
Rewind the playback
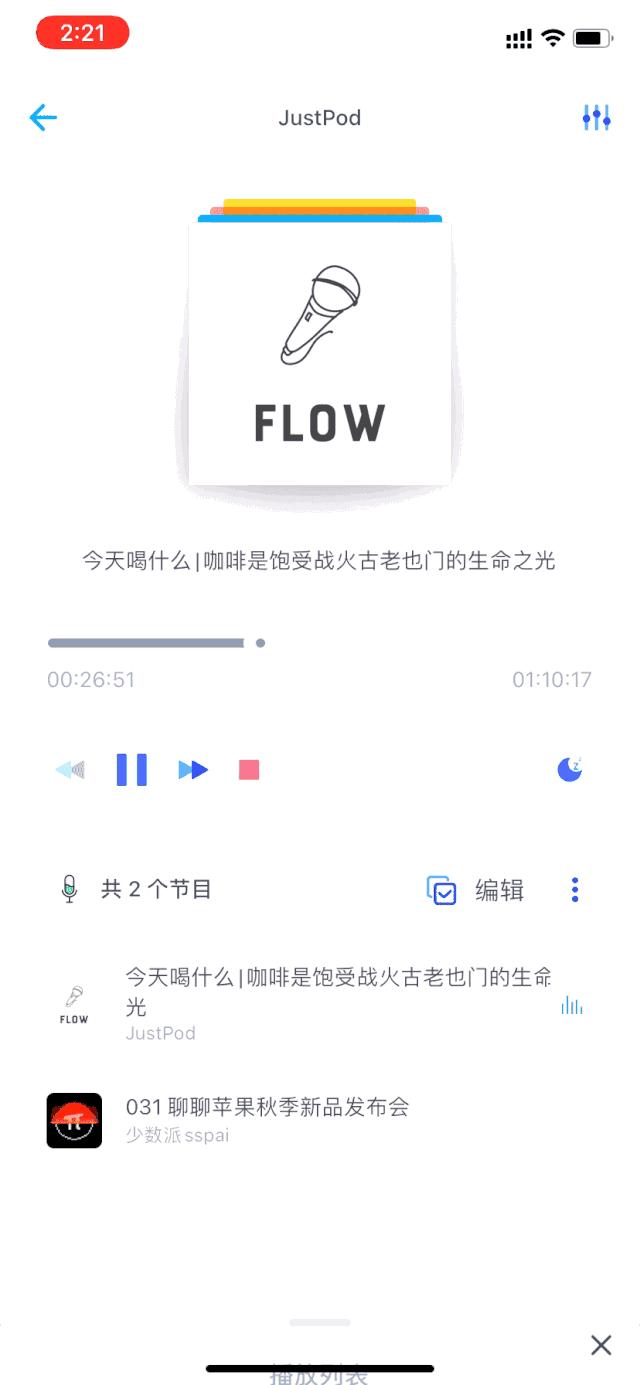[70, 770]
